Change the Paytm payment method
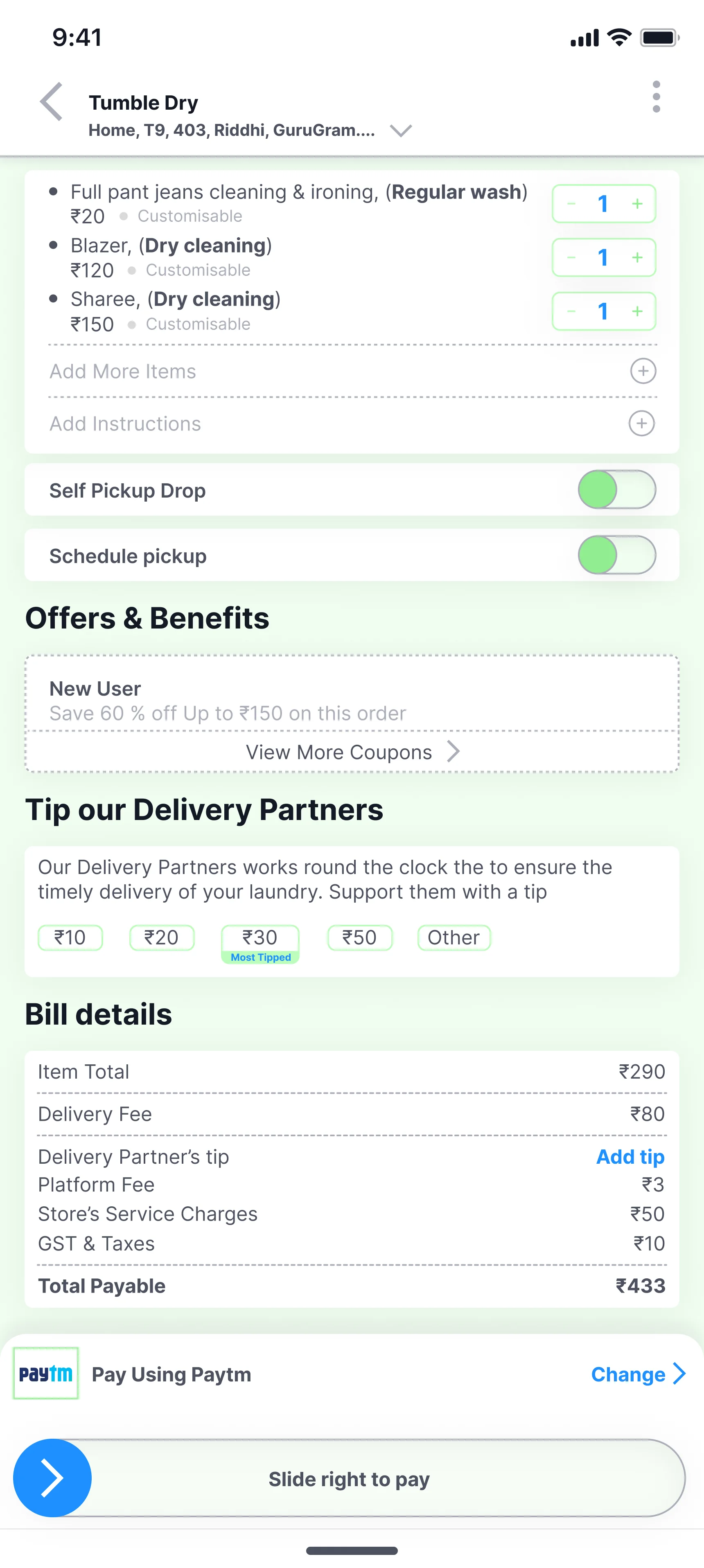This screenshot has height=1568, width=704. [637, 1374]
